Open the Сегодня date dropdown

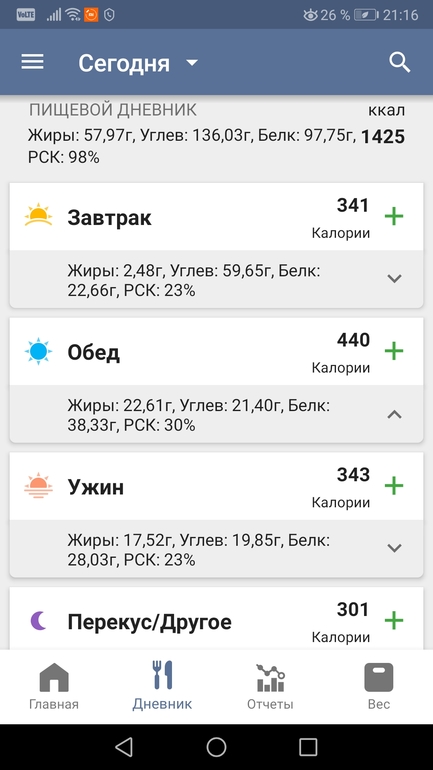point(138,63)
